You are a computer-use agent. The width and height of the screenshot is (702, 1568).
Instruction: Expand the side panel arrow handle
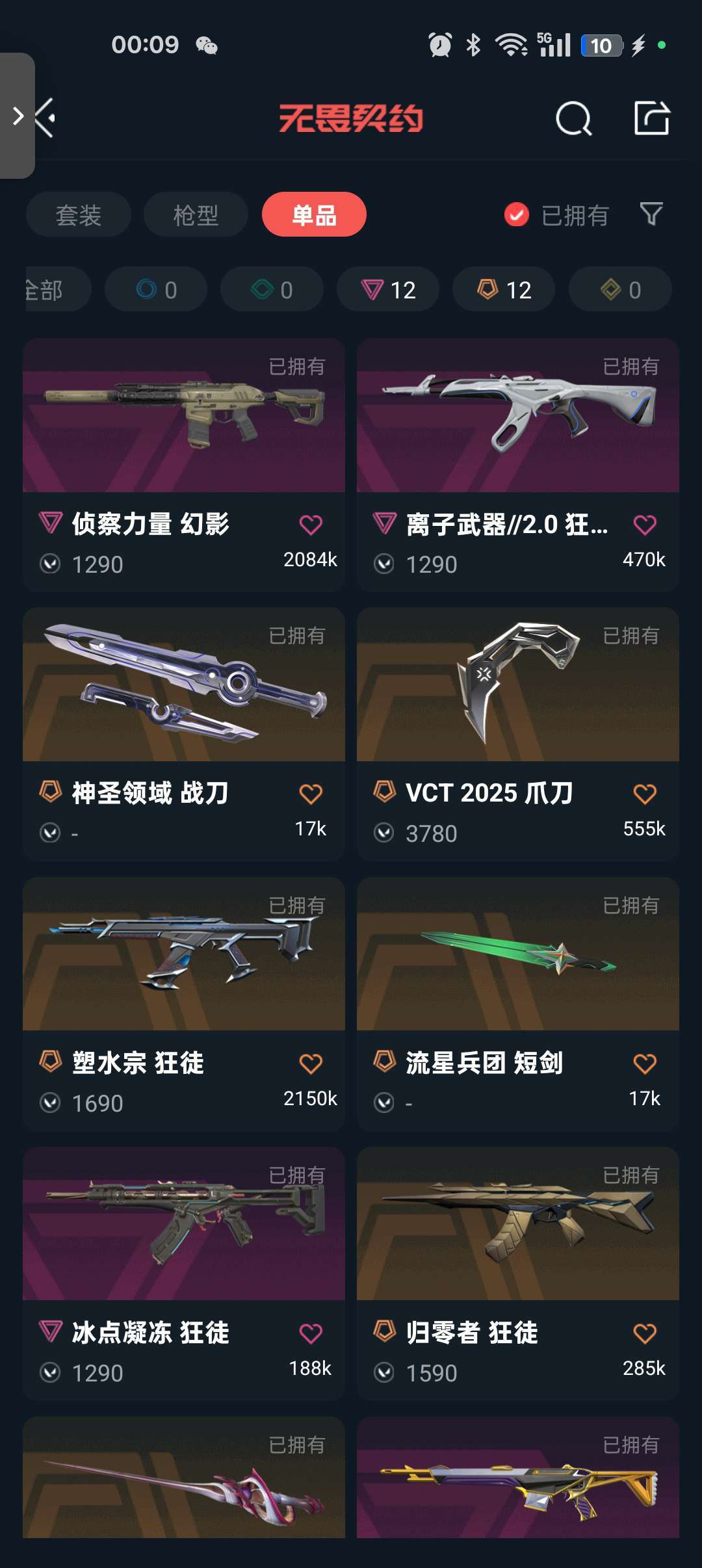pyautogui.click(x=18, y=116)
